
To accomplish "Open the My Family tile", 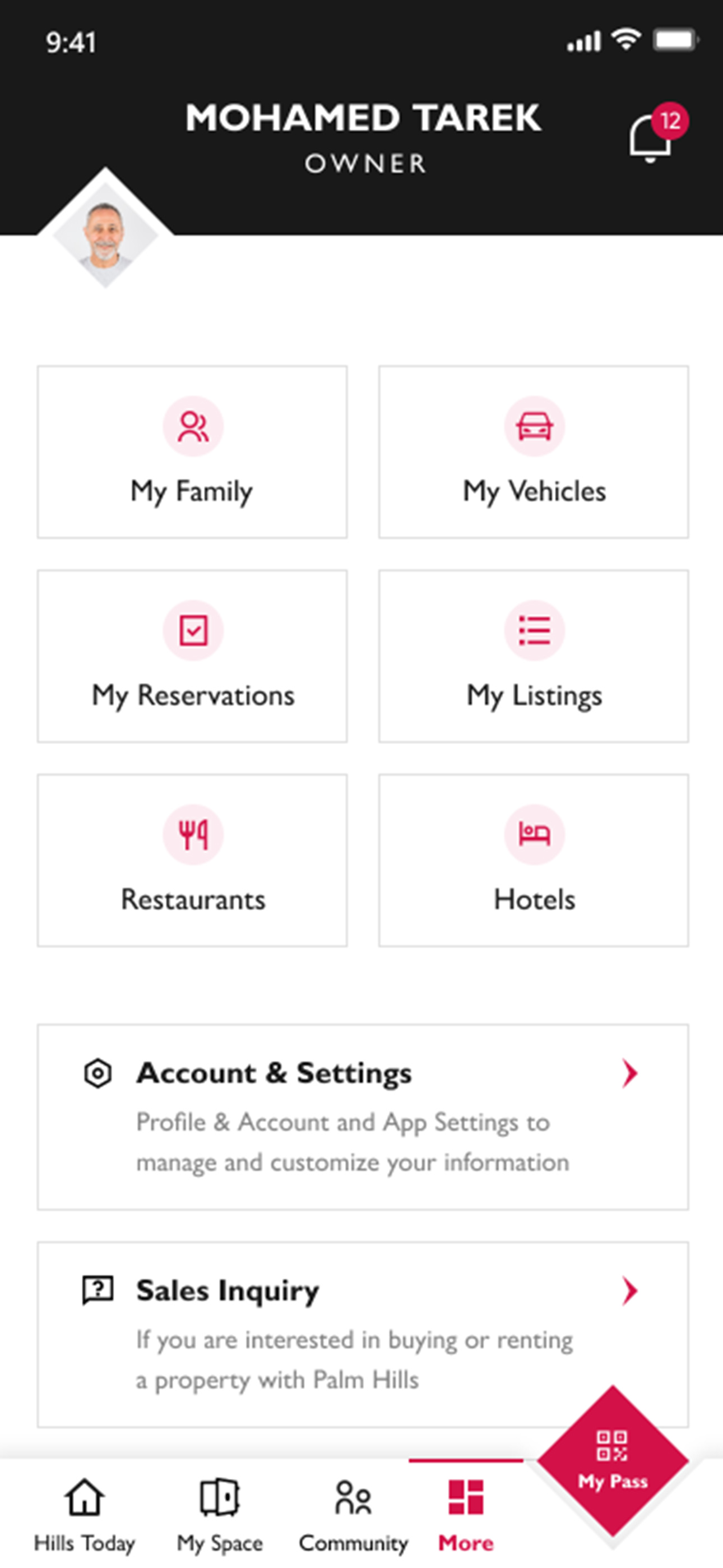I will (192, 451).
